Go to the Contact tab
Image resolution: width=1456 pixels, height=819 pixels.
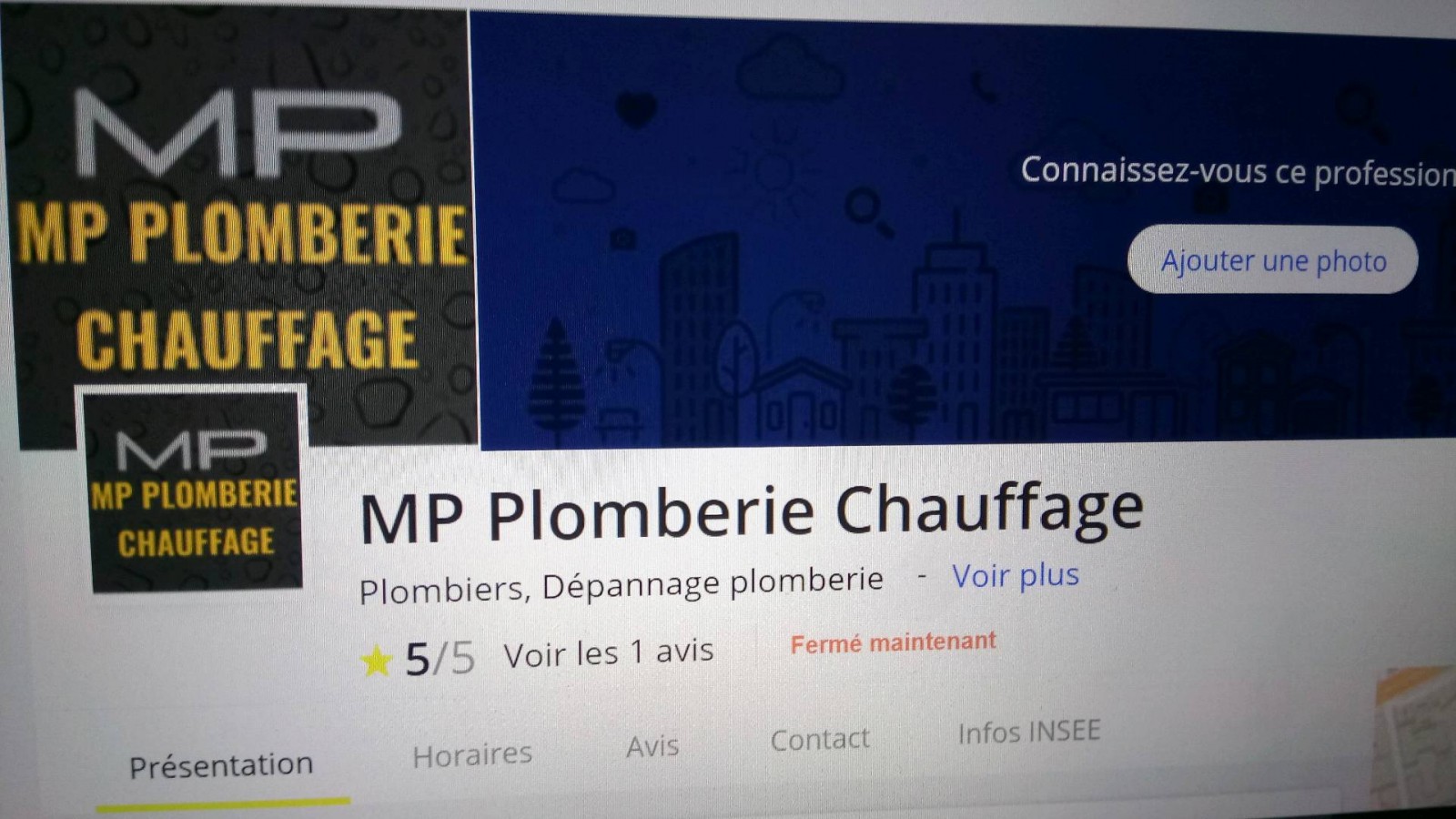820,740
